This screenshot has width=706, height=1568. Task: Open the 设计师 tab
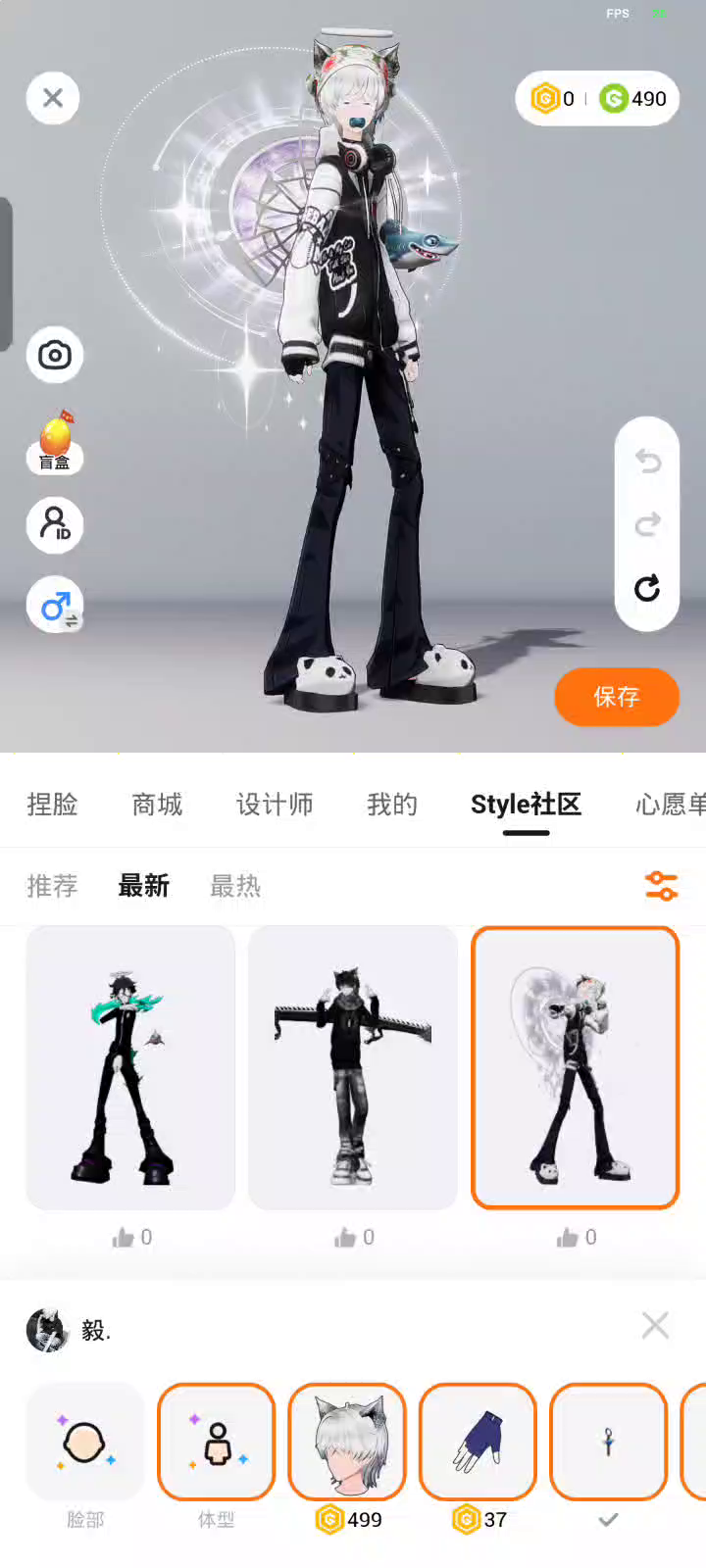(275, 805)
